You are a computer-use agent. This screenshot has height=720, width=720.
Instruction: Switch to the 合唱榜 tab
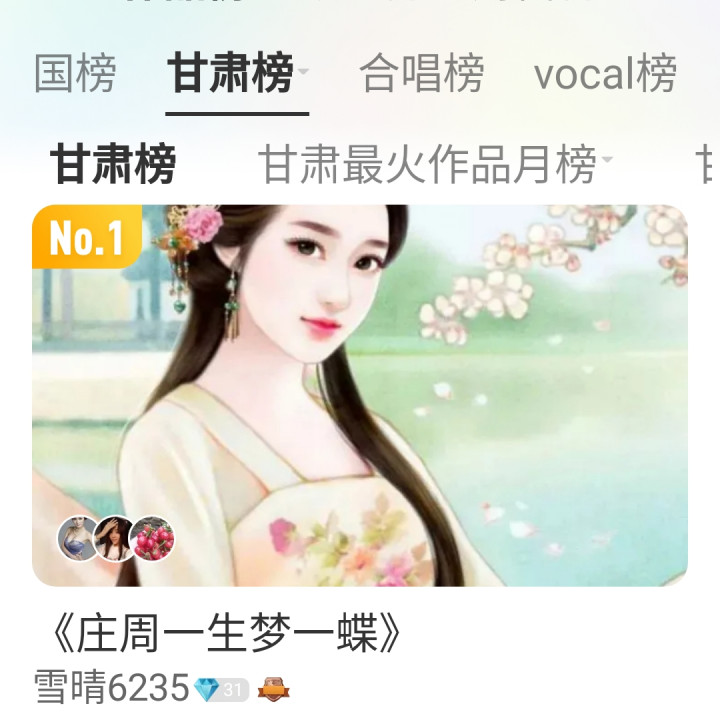pyautogui.click(x=421, y=73)
